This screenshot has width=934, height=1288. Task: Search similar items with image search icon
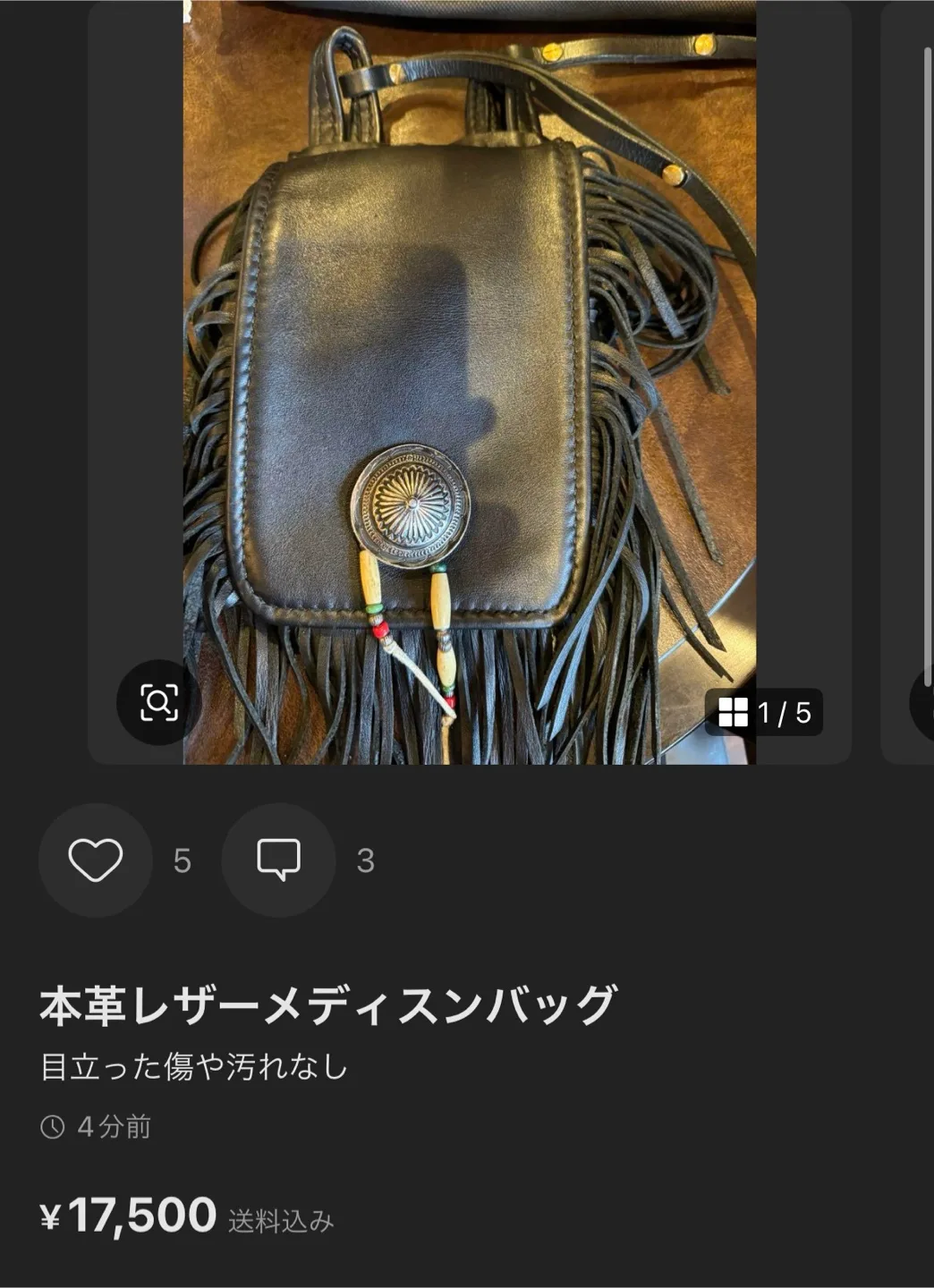point(158,702)
